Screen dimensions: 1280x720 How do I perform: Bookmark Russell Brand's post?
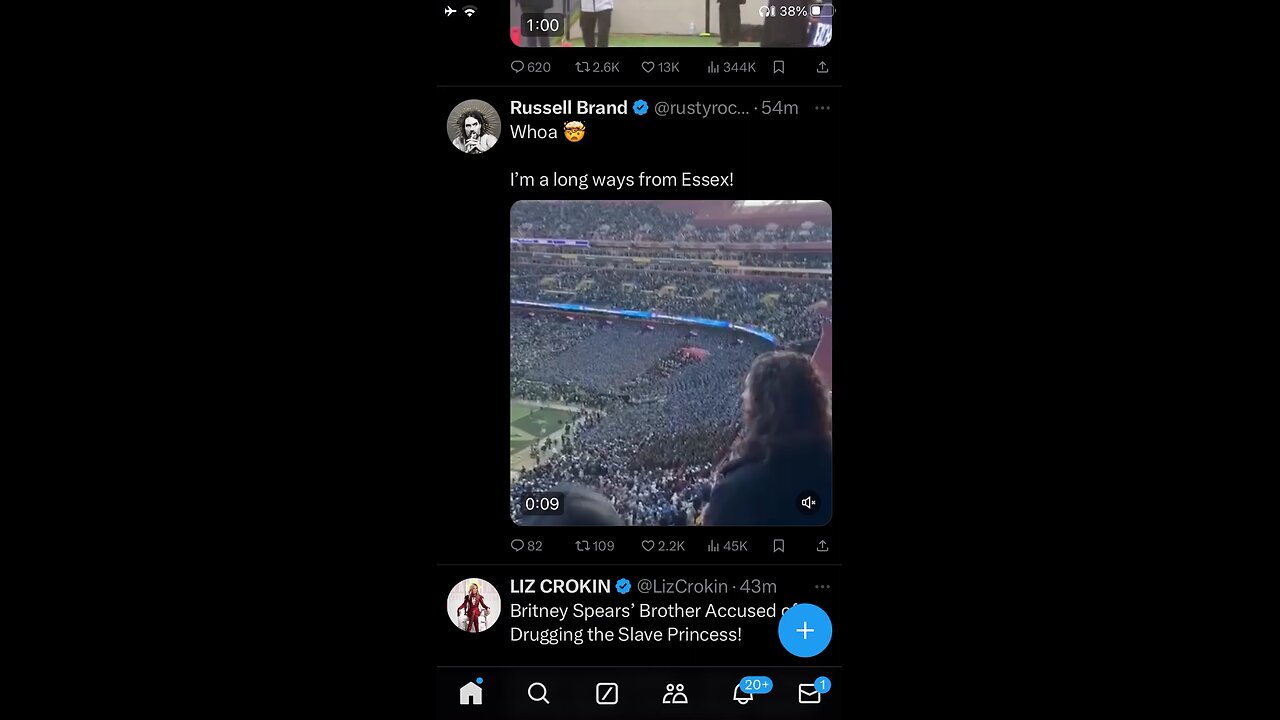click(778, 546)
